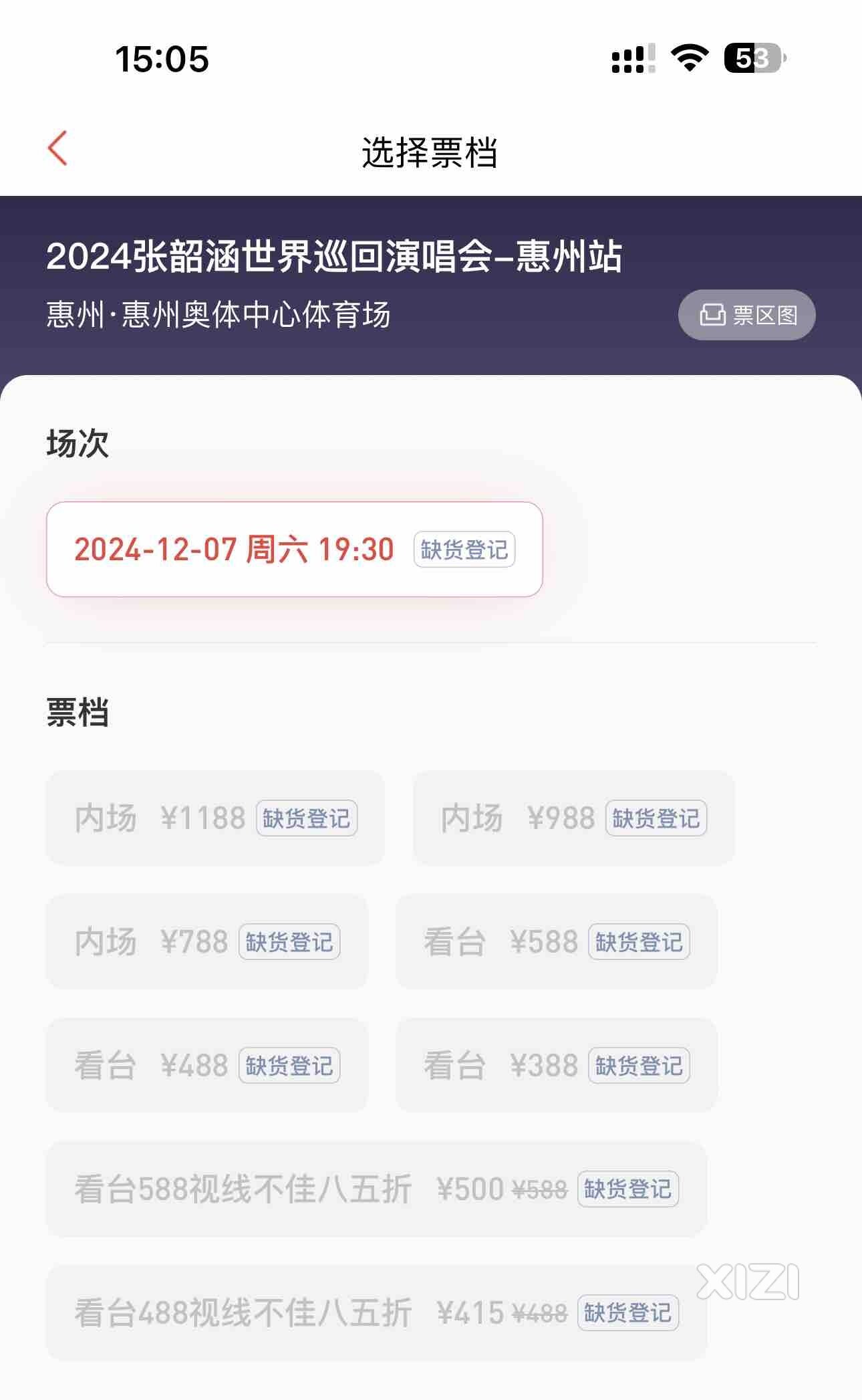Select the 看台 ¥488 ticket tier
Image resolution: width=862 pixels, height=1400 pixels.
coord(206,1066)
